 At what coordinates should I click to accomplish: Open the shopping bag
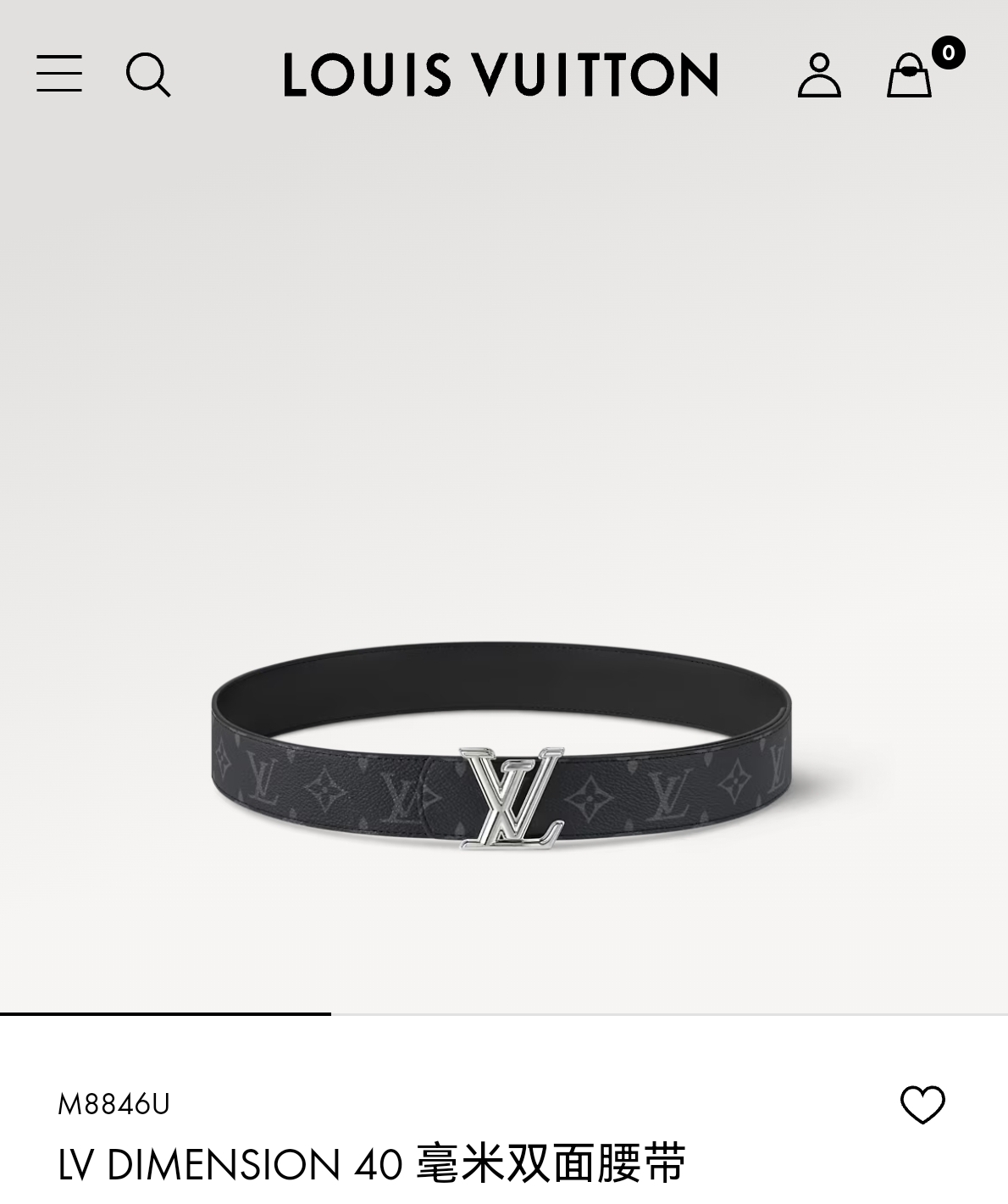tap(909, 76)
